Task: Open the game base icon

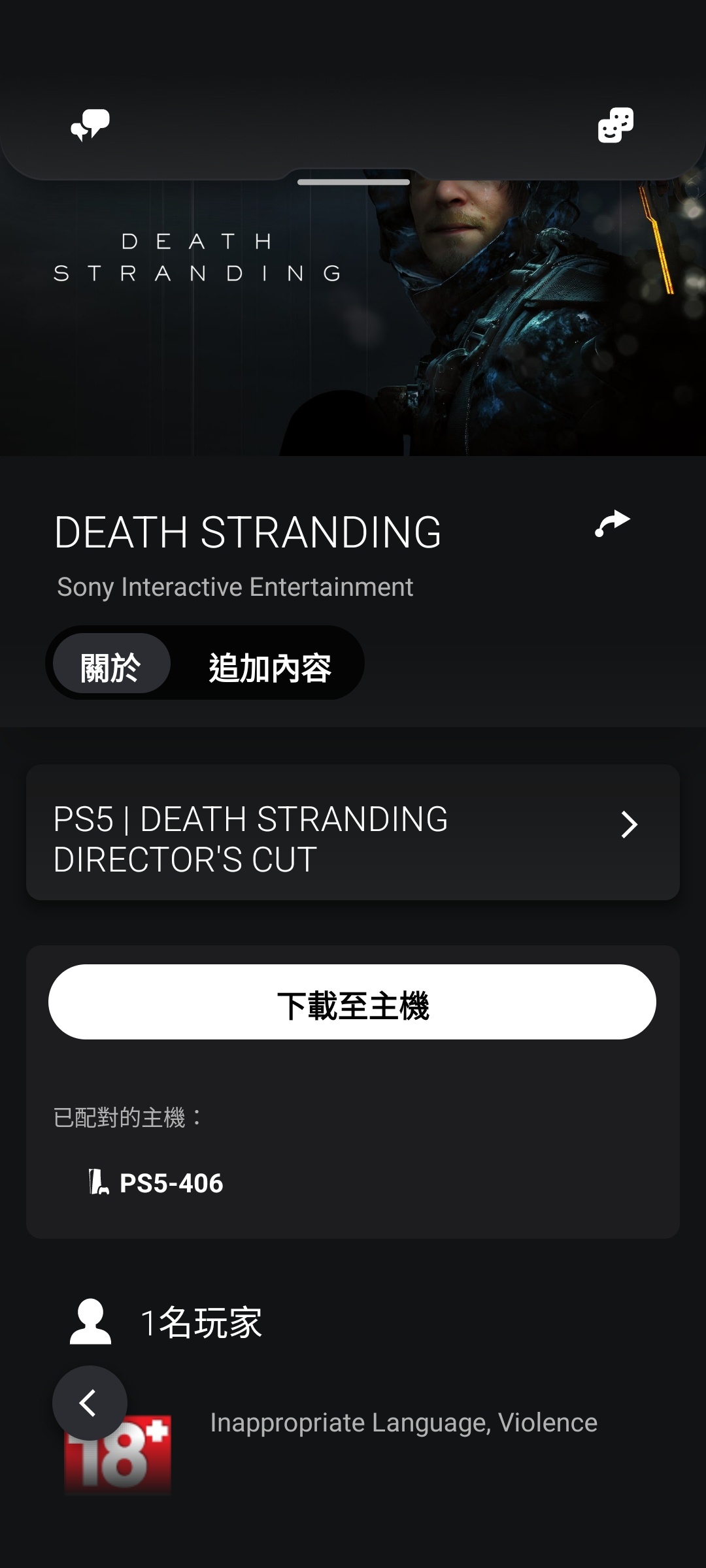Action: tap(615, 125)
